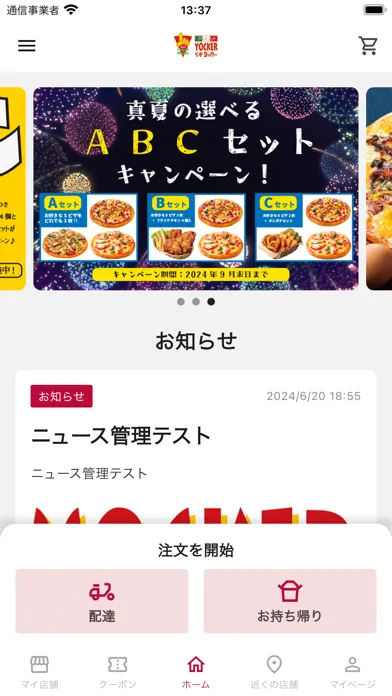Open the 真夏の選べるABCセット campaign banner
Viewport: 392px width, 696px height.
[x=196, y=189]
